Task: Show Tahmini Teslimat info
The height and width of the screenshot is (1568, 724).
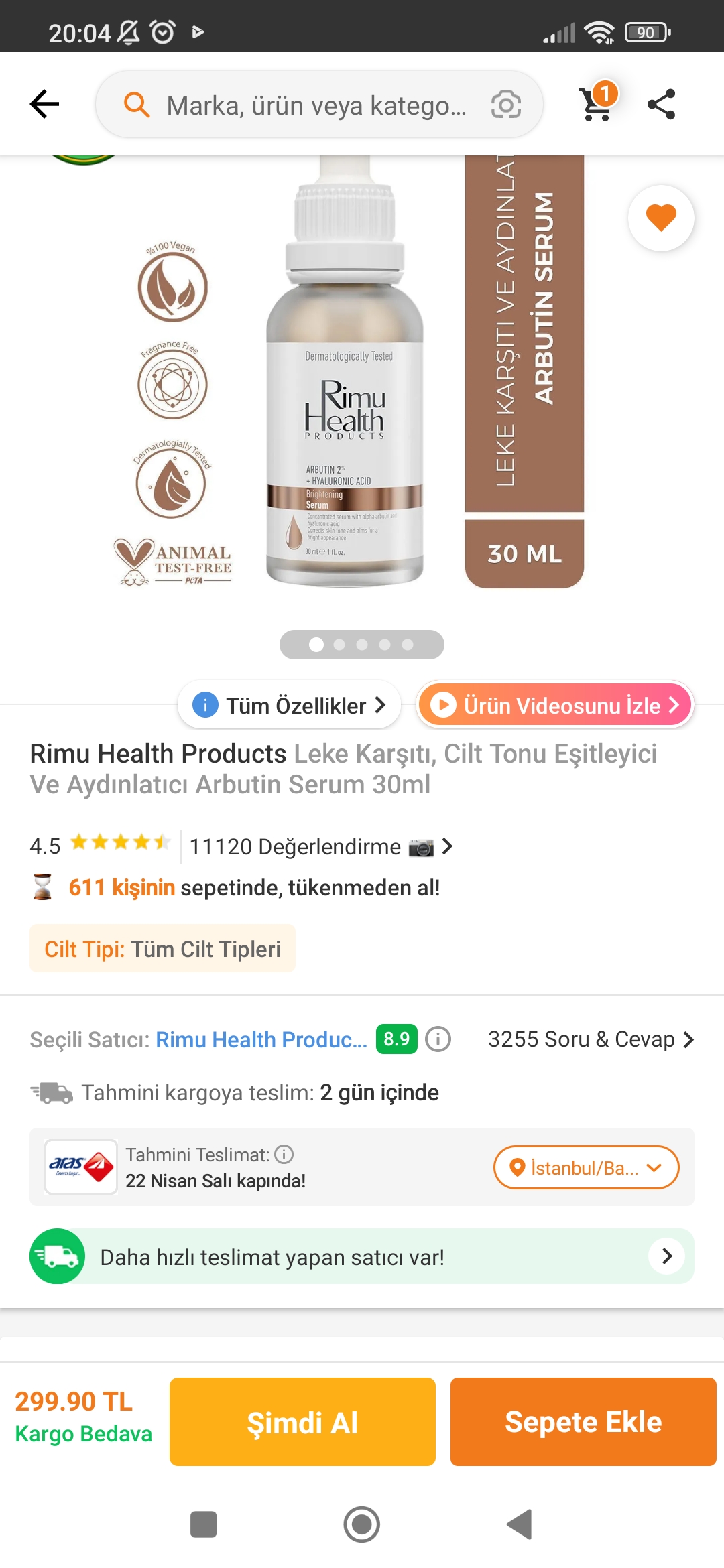Action: pos(284,1155)
